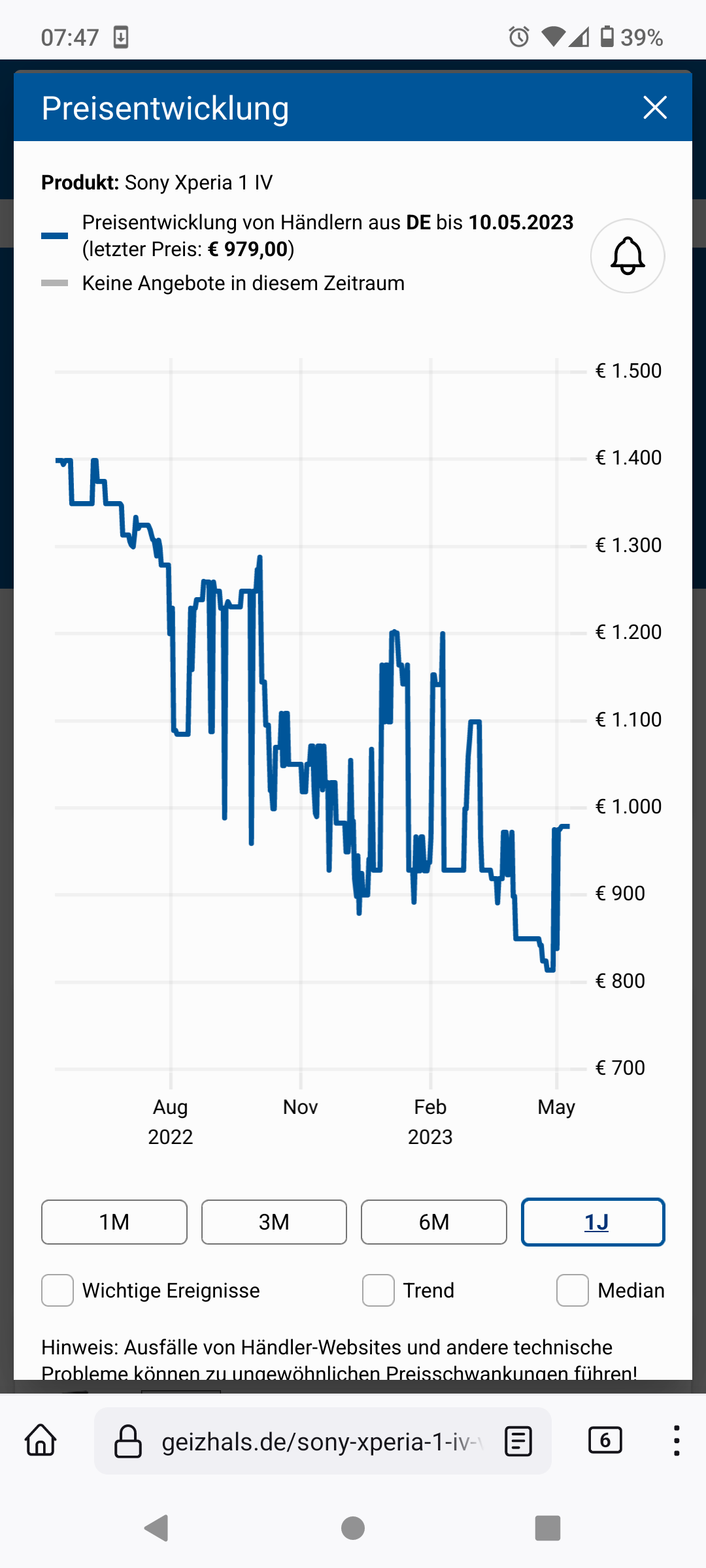This screenshot has height=1568, width=706.
Task: Switch chart to 3M range
Action: pyautogui.click(x=274, y=1222)
